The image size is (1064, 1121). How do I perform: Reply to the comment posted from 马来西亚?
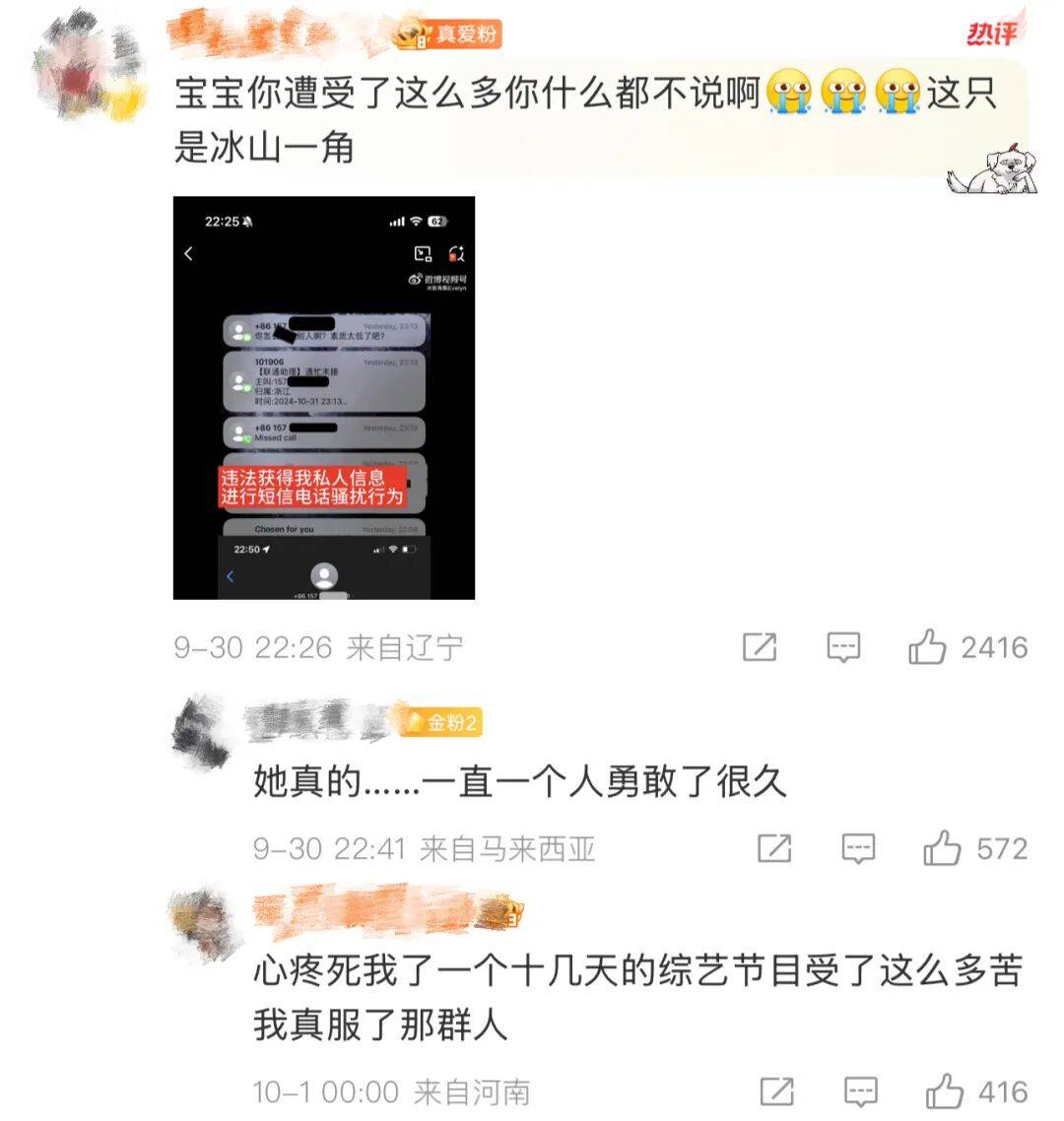(858, 848)
